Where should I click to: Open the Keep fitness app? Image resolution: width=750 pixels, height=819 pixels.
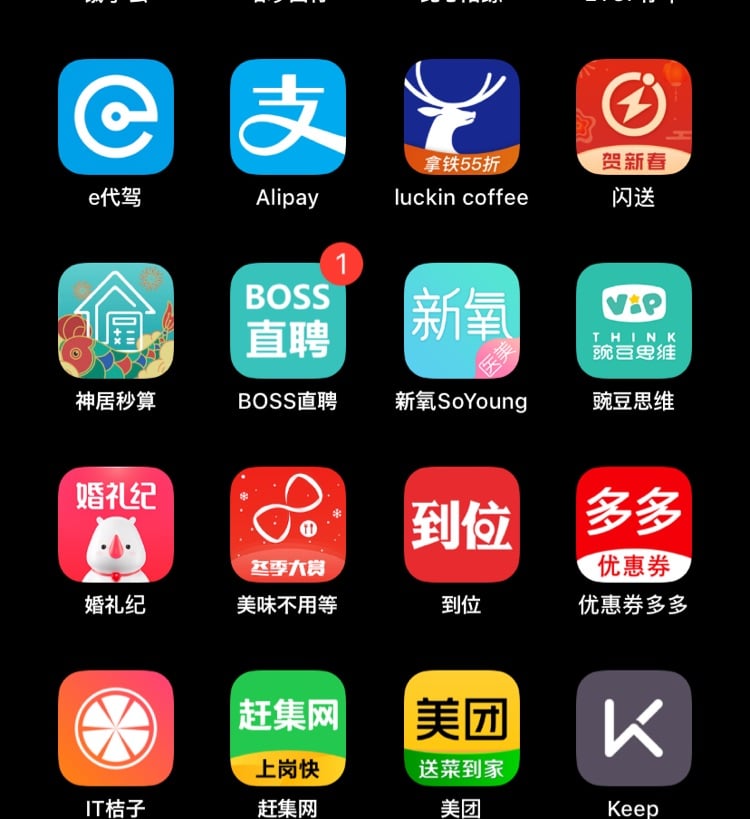[x=634, y=728]
